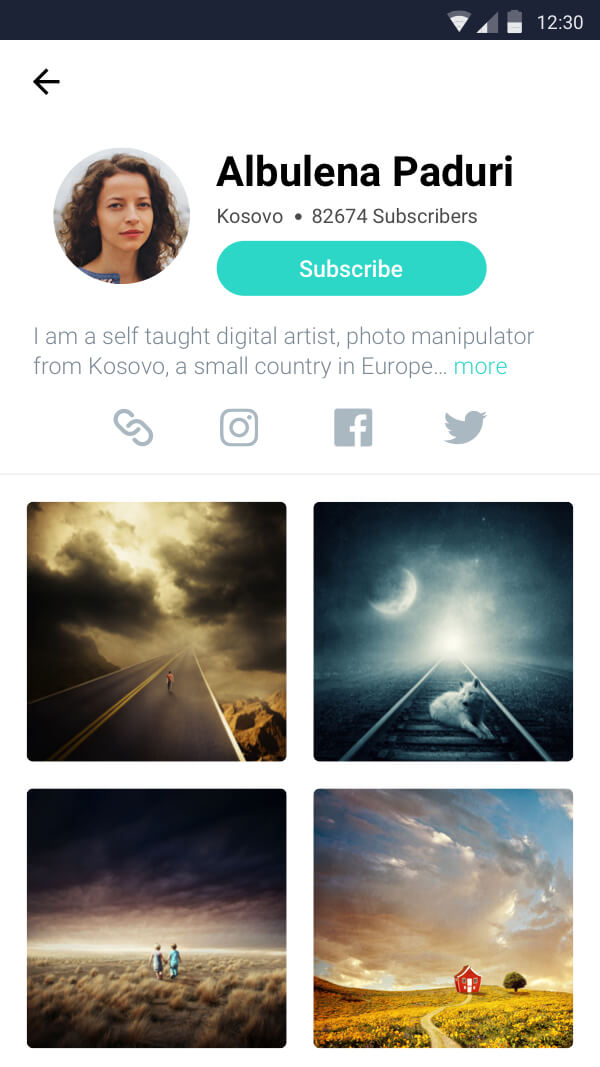Screen dimensions: 600x1067
Task: Open the artist's Twitter profile
Action: tap(465, 428)
